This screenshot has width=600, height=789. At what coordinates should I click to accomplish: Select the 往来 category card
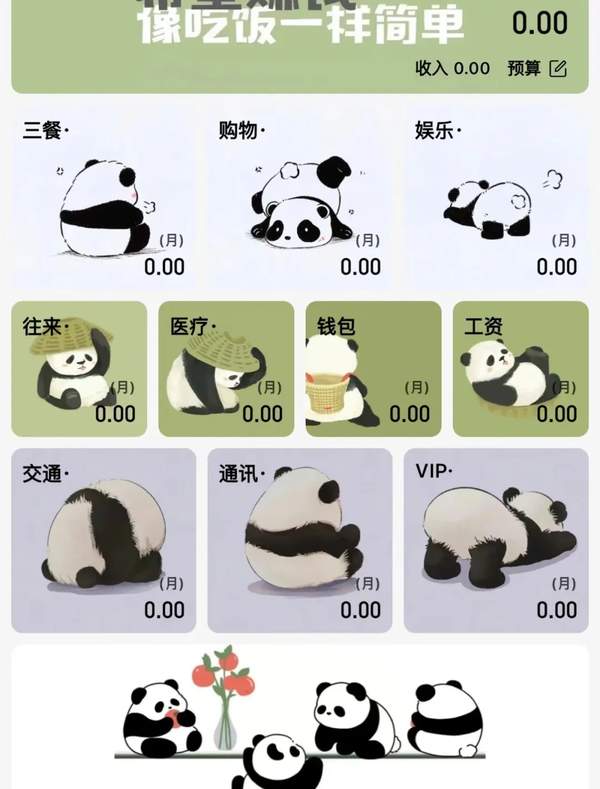point(79,369)
